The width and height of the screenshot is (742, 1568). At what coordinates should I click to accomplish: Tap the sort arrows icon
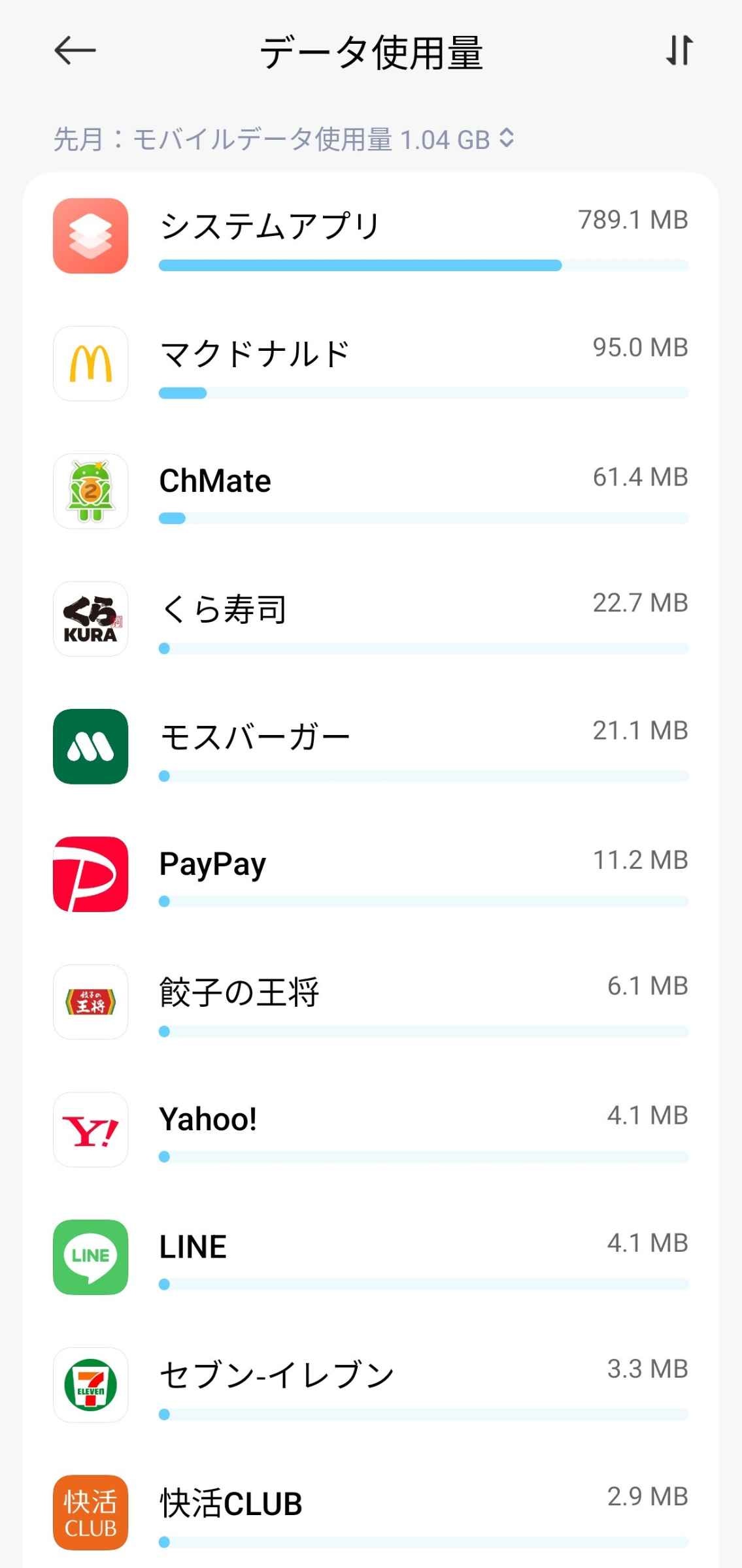point(679,50)
